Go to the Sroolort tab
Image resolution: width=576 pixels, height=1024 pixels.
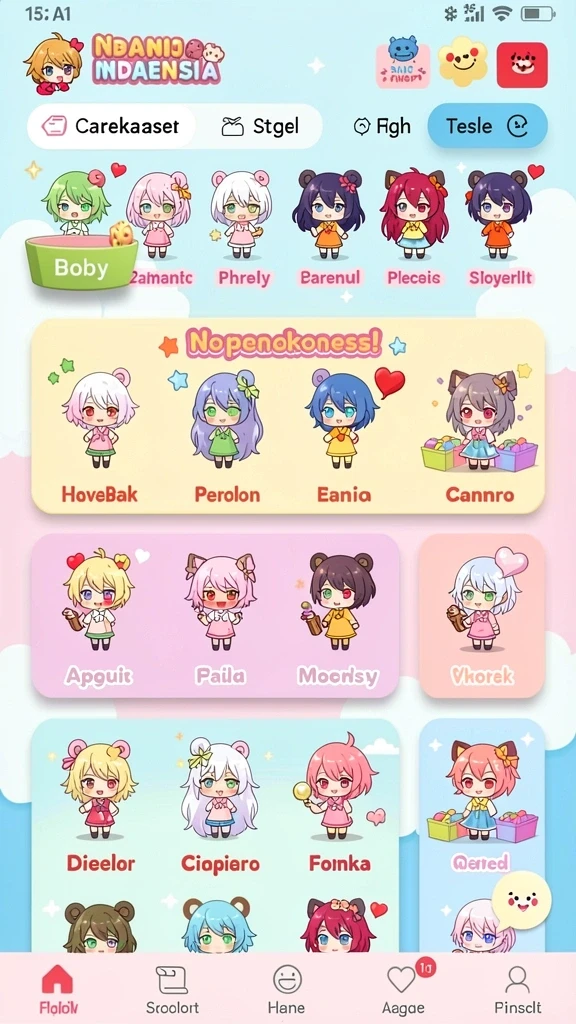click(172, 990)
